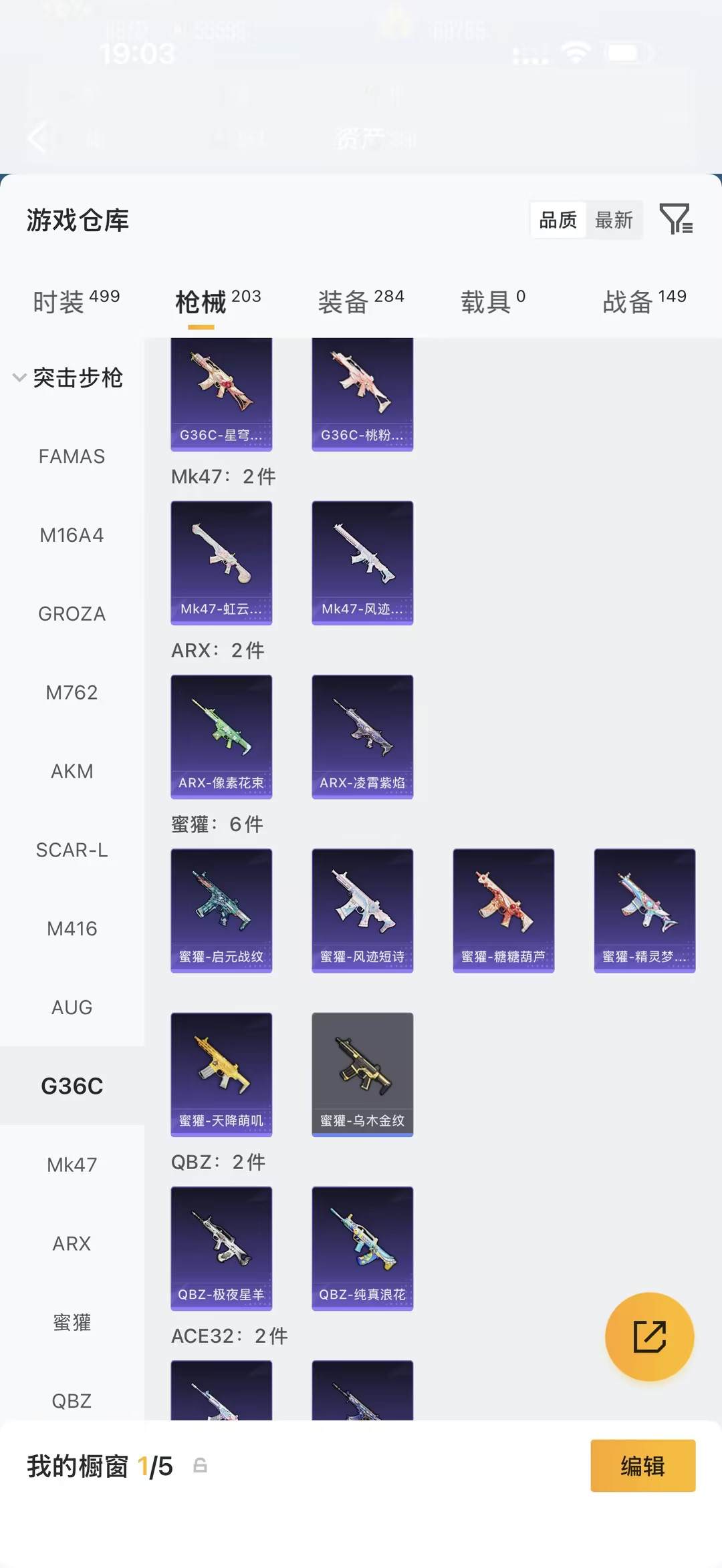Select AKM in the weapon list
Image resolution: width=722 pixels, height=1568 pixels.
pyautogui.click(x=72, y=771)
